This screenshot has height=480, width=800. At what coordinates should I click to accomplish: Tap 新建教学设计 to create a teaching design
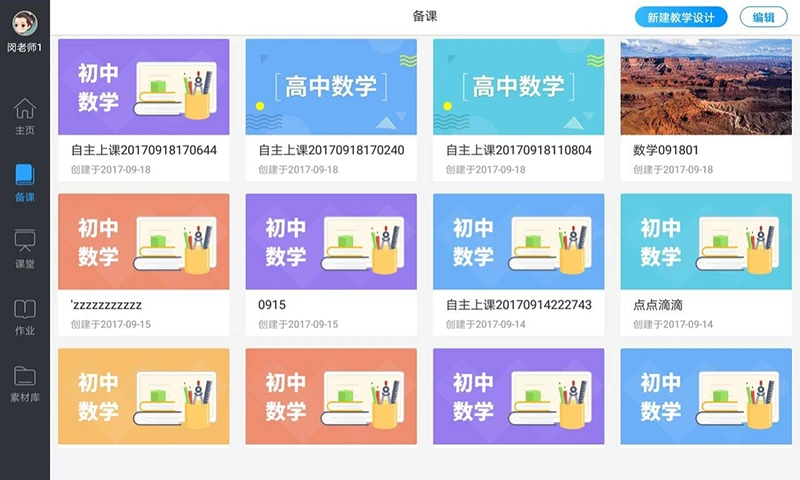681,17
